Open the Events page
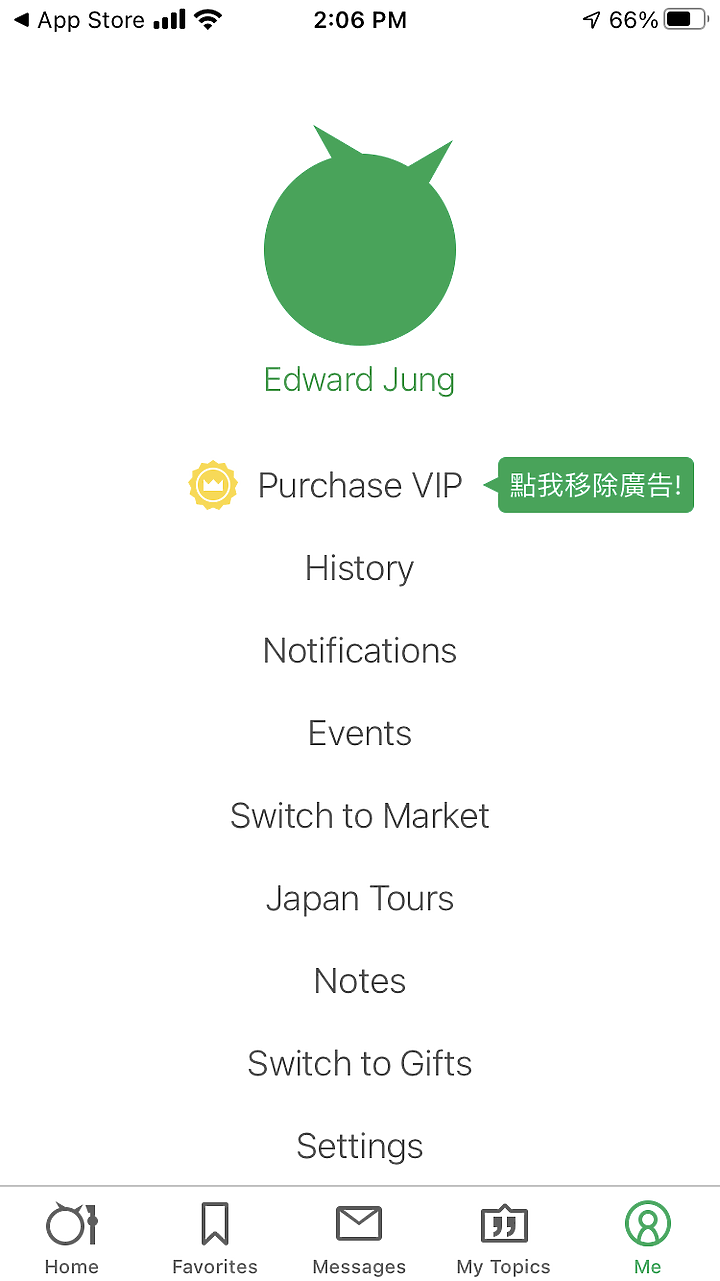 pyautogui.click(x=360, y=733)
